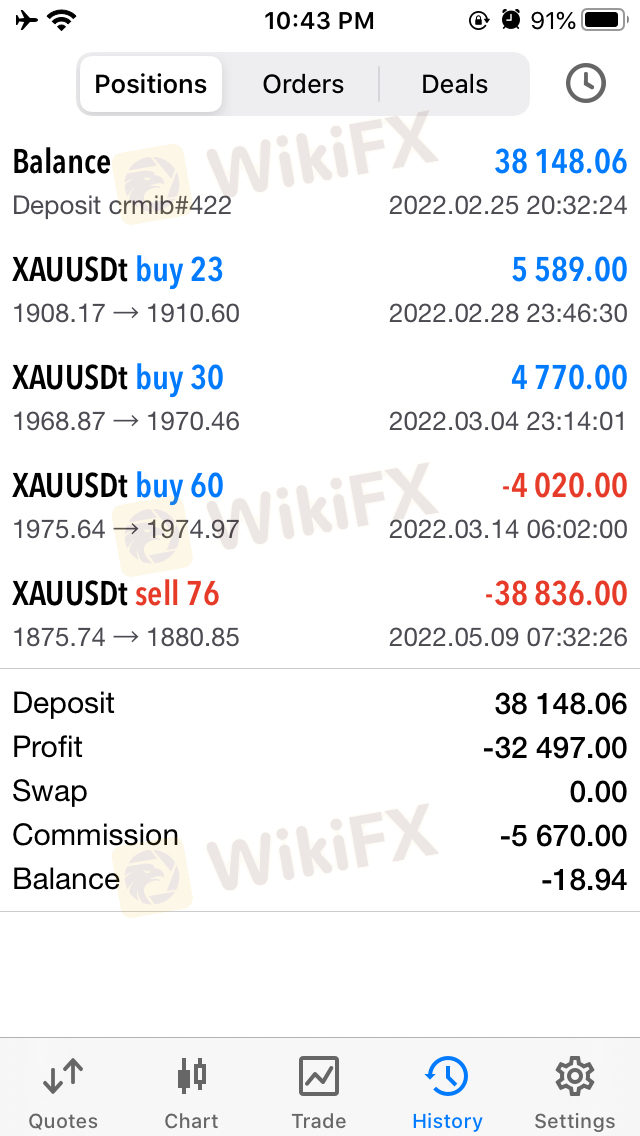This screenshot has height=1136, width=640.
Task: Switch to the Orders segment
Action: tap(303, 84)
